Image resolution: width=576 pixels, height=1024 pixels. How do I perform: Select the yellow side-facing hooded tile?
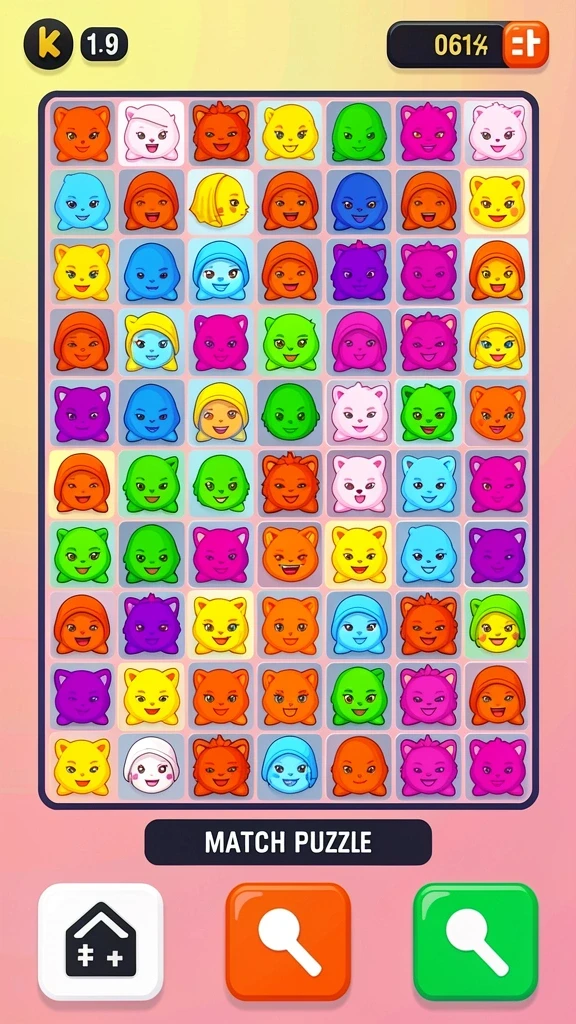pyautogui.click(x=219, y=202)
